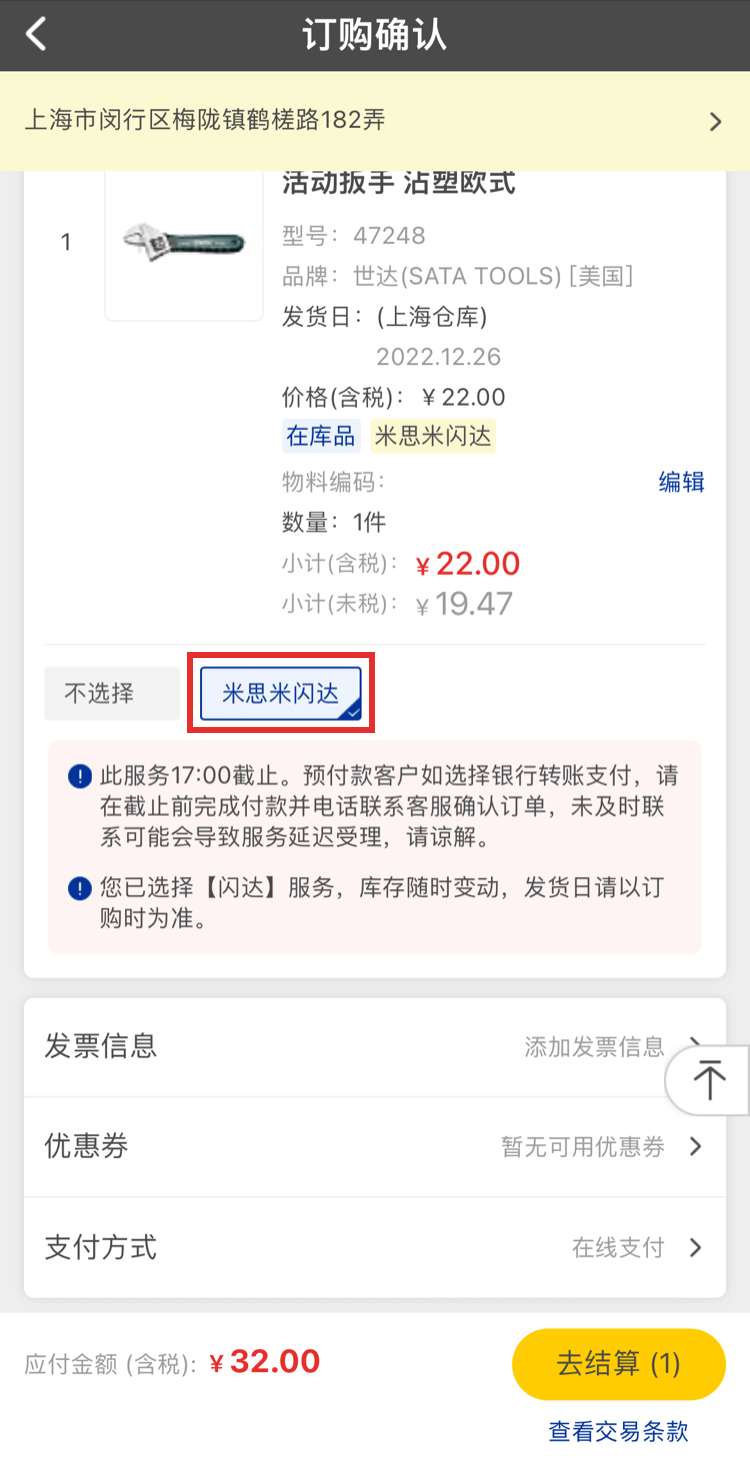The width and height of the screenshot is (750, 1466).
Task: Open the 优惠券 row
Action: tap(374, 1146)
